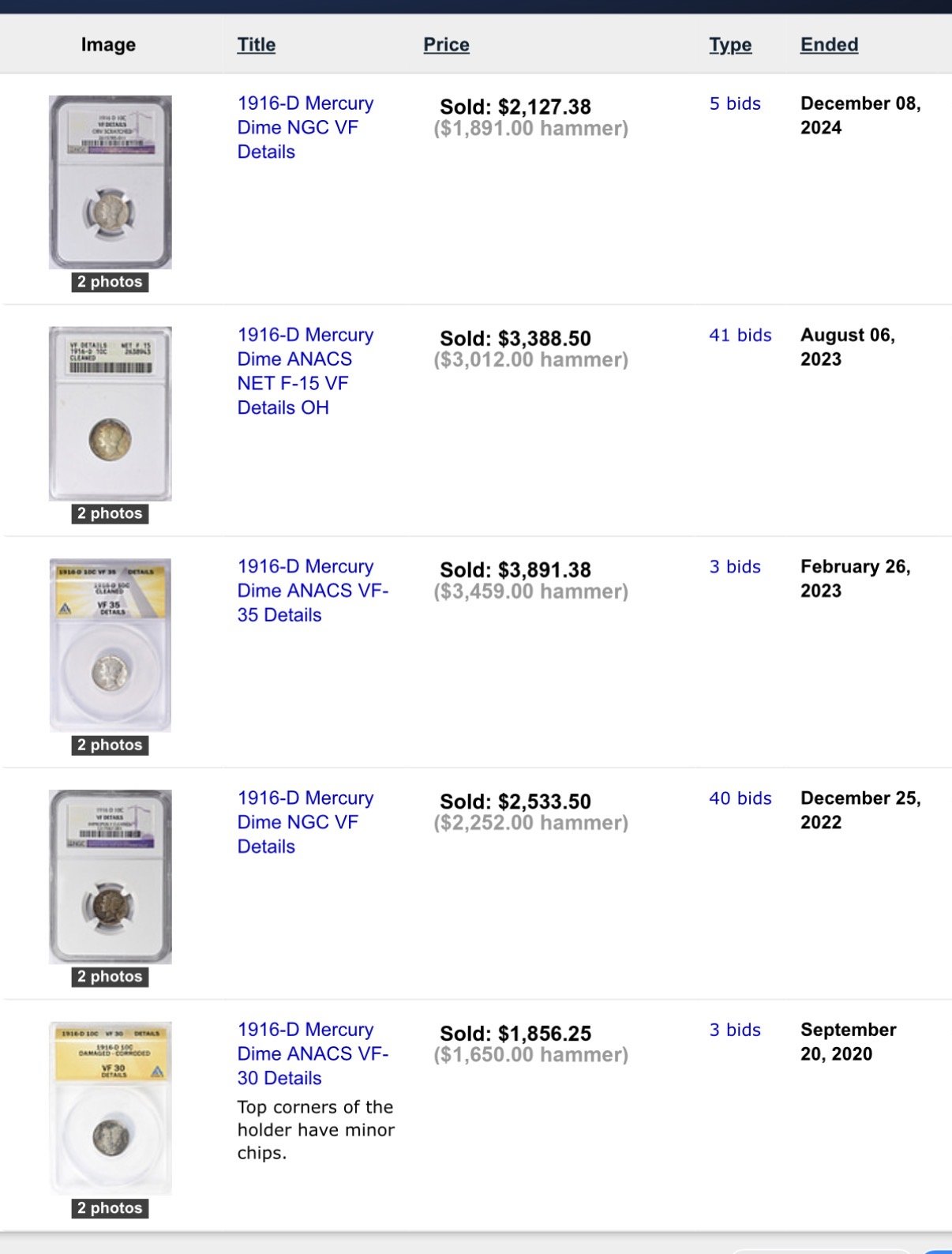This screenshot has height=1254, width=952.
Task: Sort results by Price column
Action: (x=446, y=45)
